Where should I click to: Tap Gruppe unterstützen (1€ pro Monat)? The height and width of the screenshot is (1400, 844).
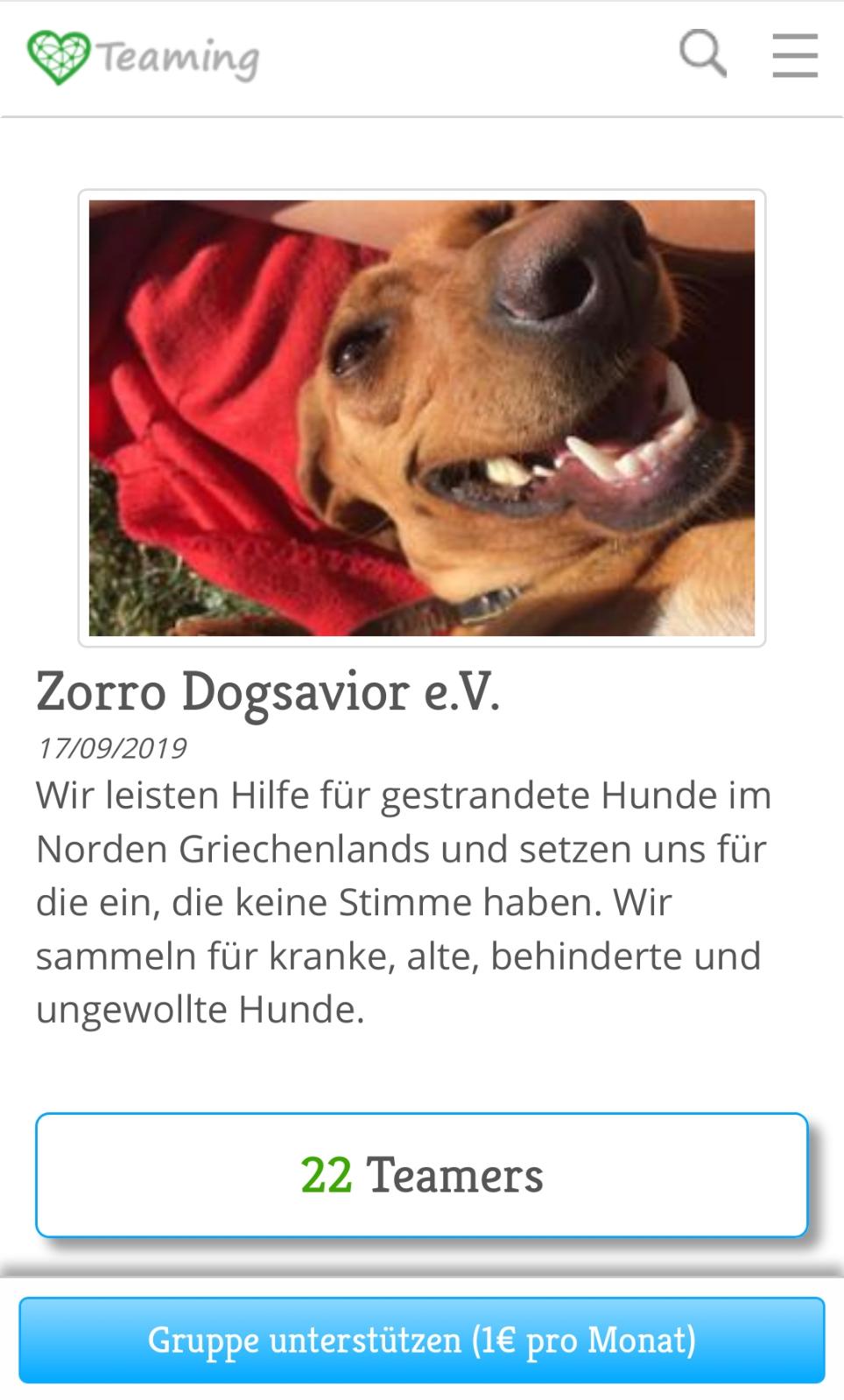pos(422,1340)
